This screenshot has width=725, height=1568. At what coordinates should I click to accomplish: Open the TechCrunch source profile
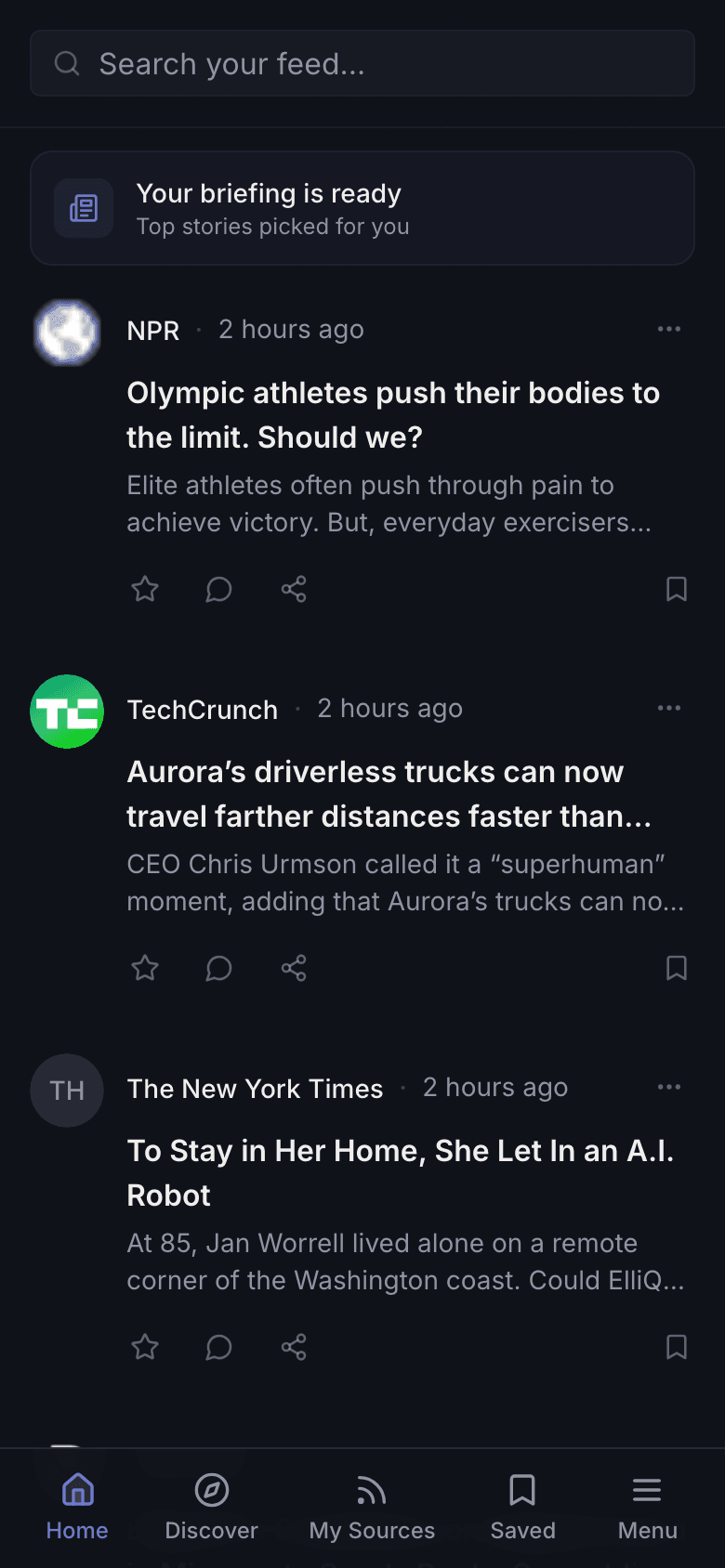pyautogui.click(x=203, y=709)
